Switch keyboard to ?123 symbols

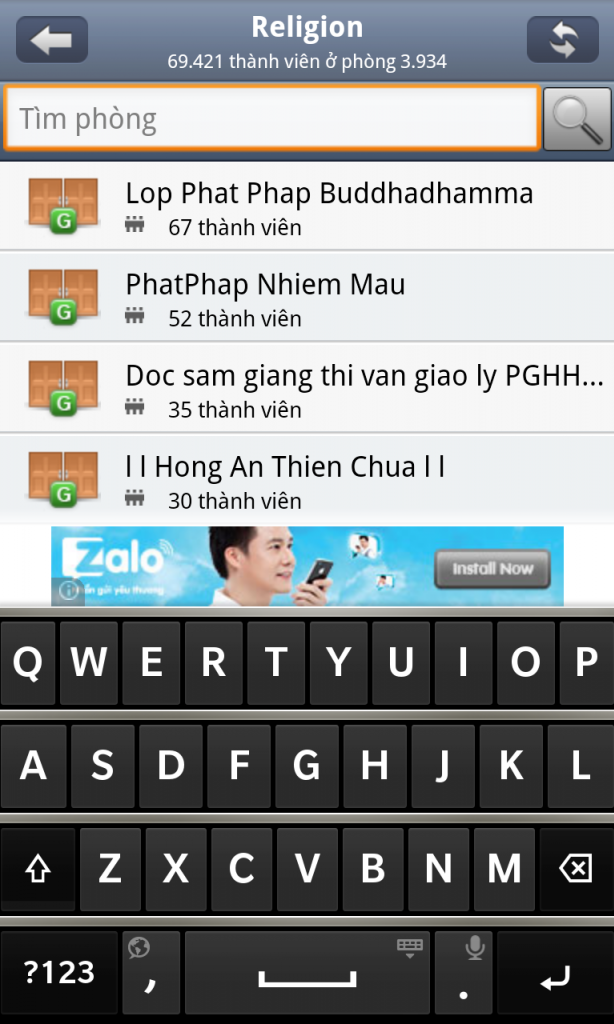point(59,973)
